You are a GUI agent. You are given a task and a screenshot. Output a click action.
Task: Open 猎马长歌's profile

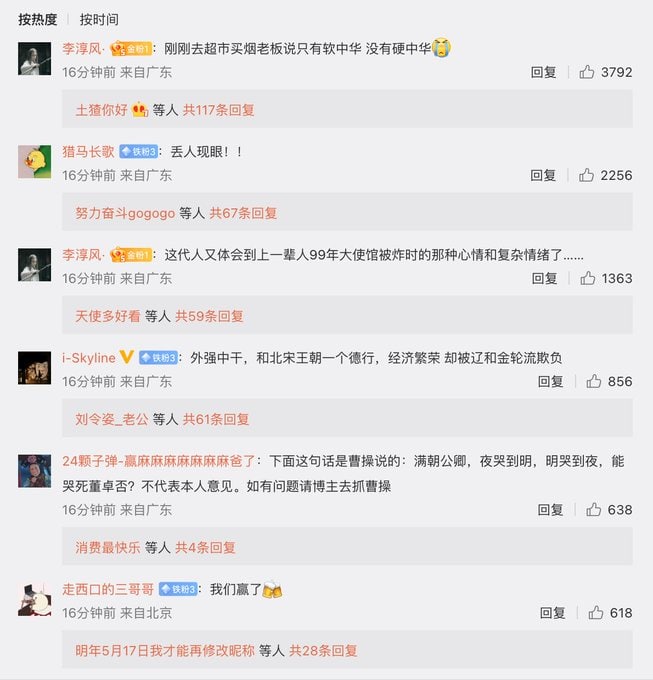pos(88,151)
